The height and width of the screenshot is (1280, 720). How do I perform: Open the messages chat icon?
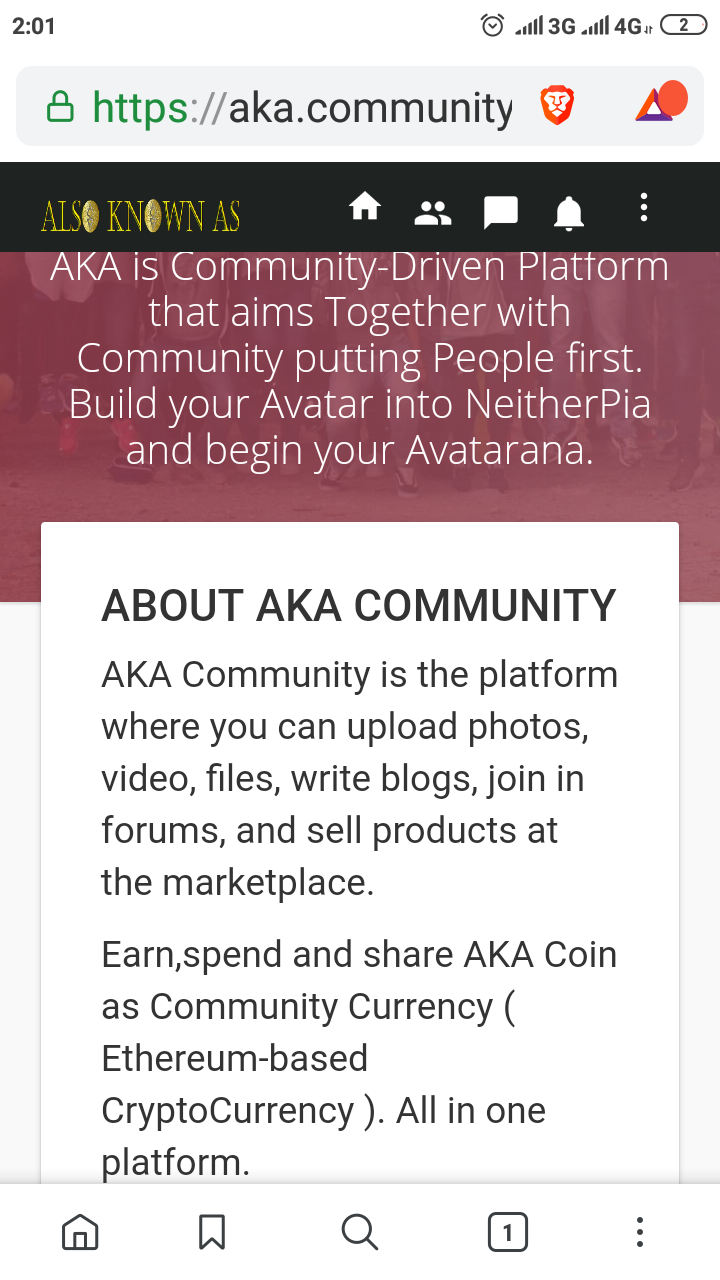(500, 211)
